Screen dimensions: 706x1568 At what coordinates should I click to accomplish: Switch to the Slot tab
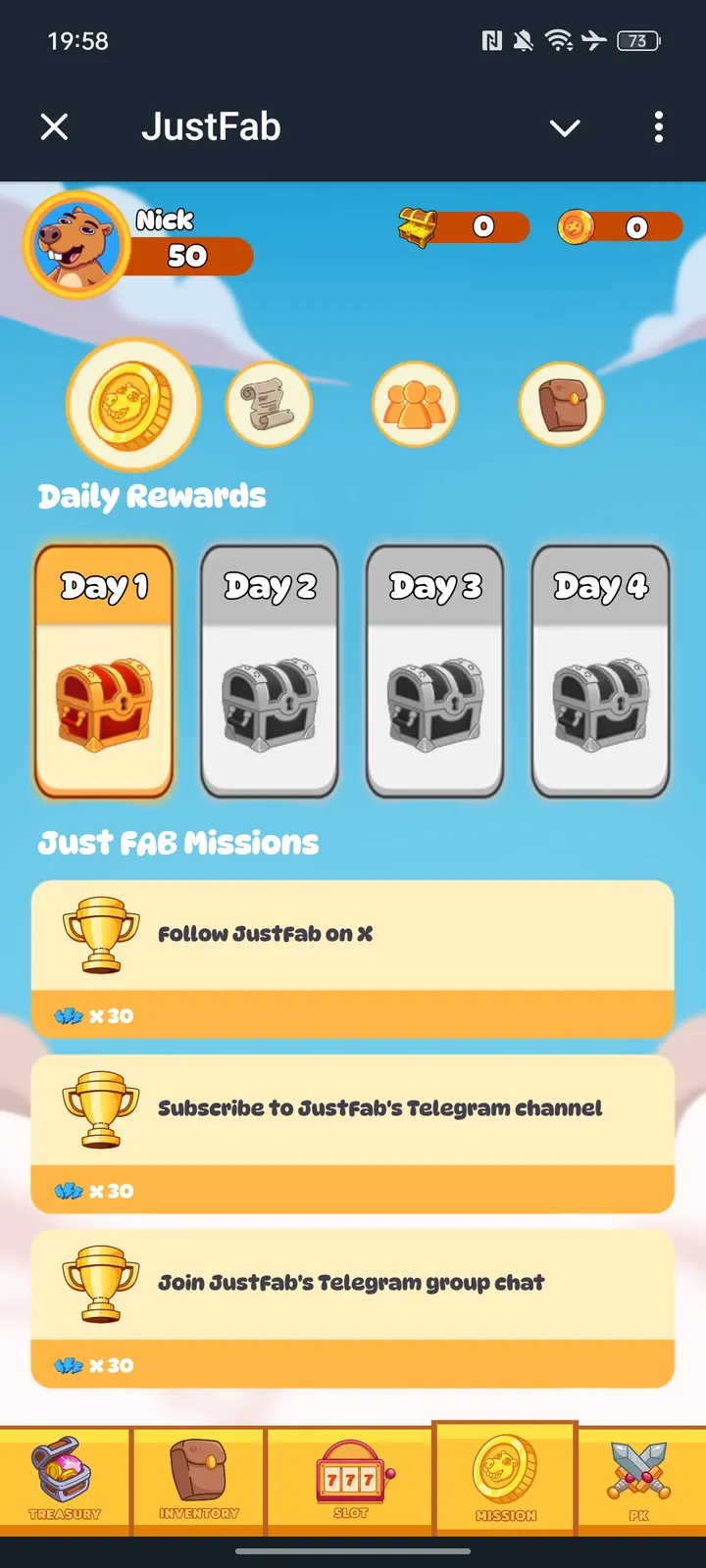coord(350,1480)
